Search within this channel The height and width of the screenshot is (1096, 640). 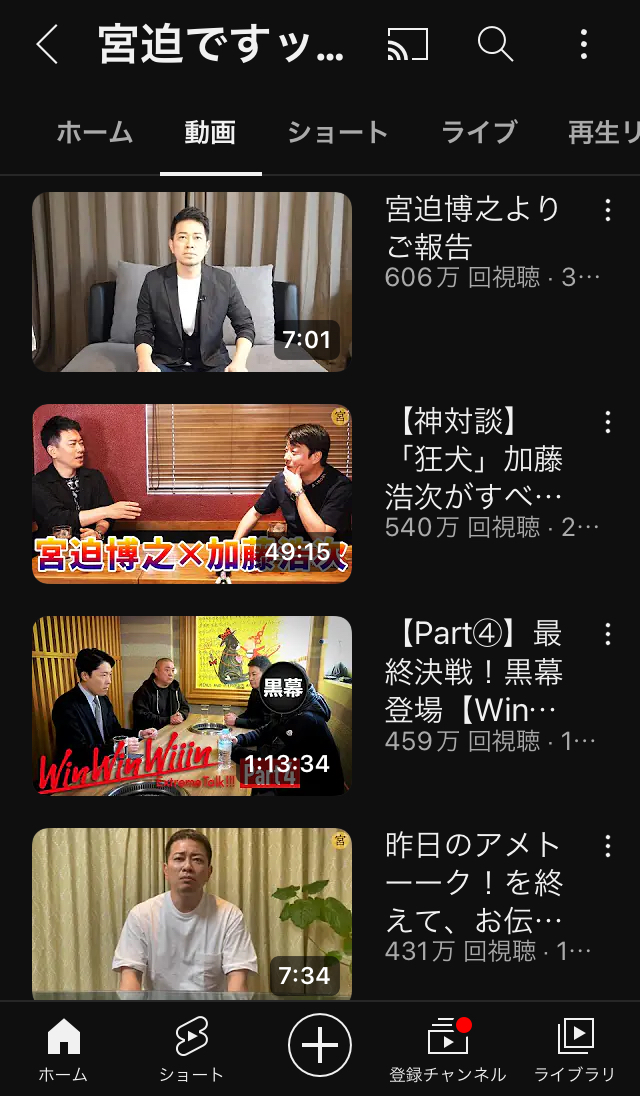point(495,44)
